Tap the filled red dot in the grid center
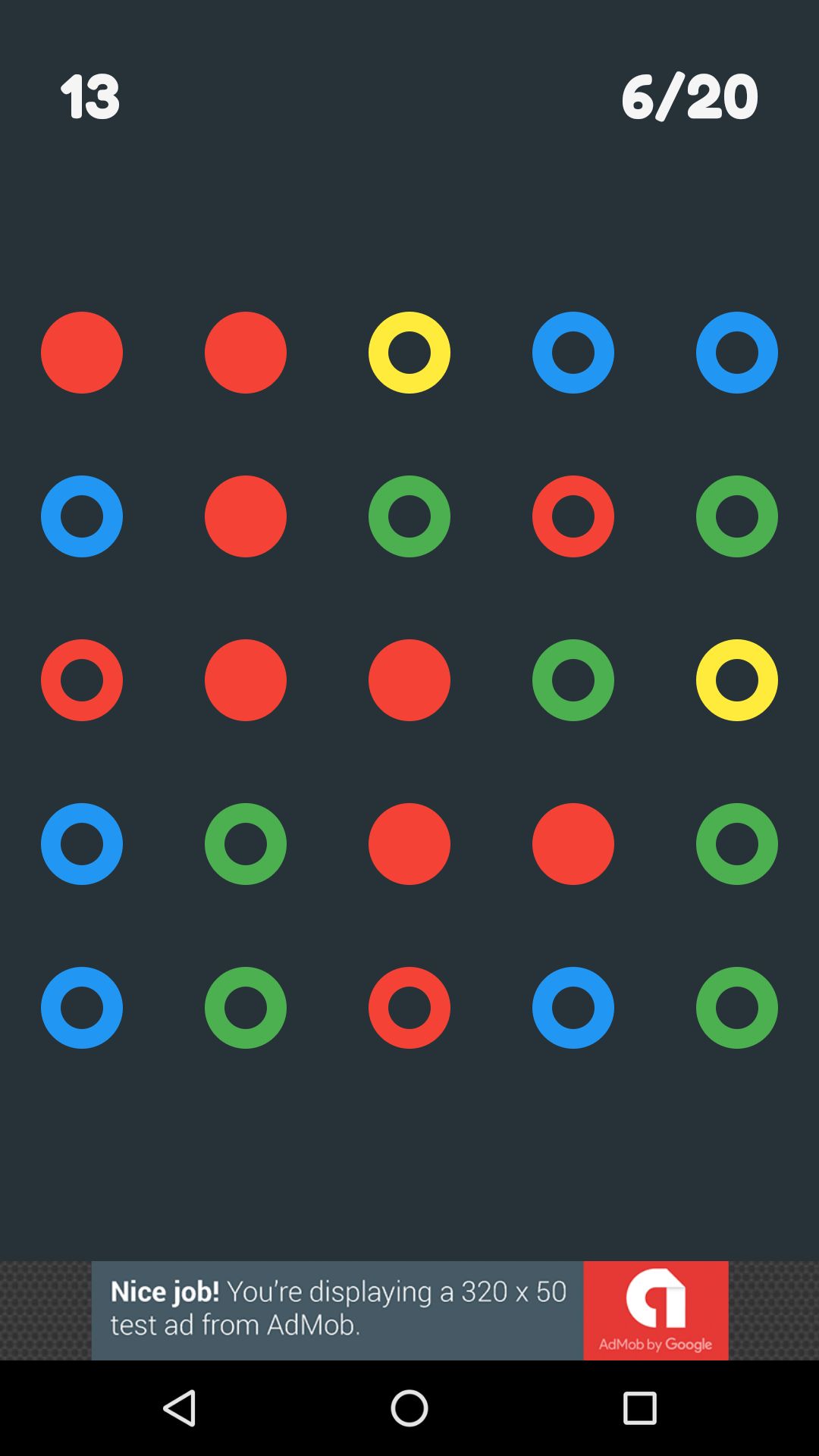This screenshot has width=819, height=1456. point(409,680)
